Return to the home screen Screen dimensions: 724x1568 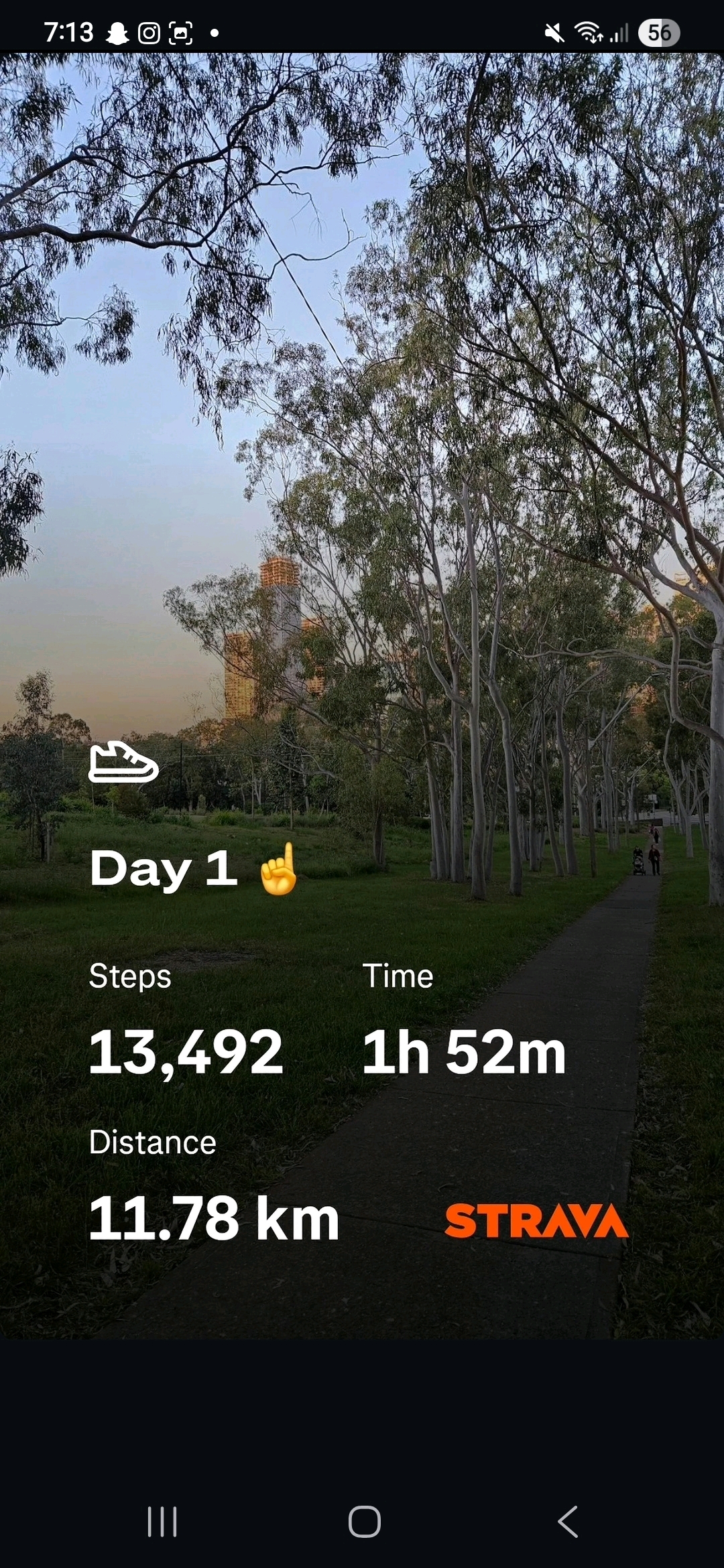364,1522
